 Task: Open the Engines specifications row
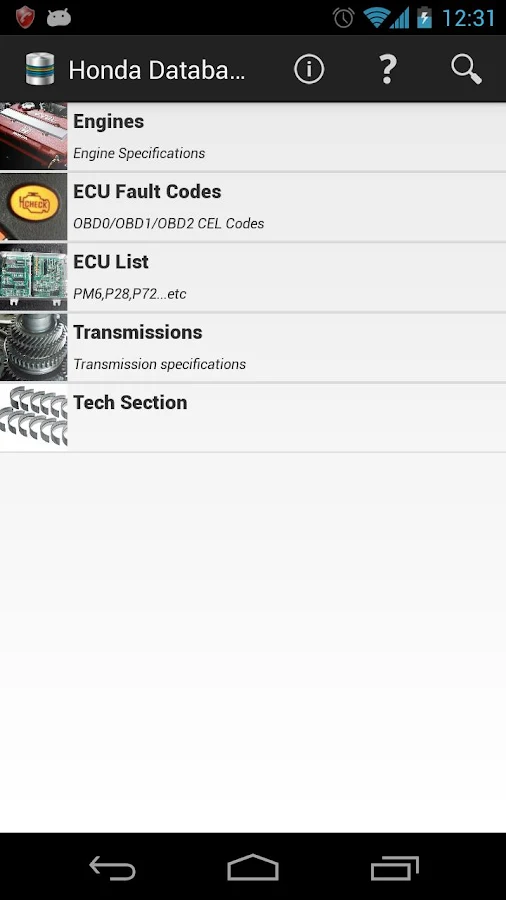coord(253,137)
